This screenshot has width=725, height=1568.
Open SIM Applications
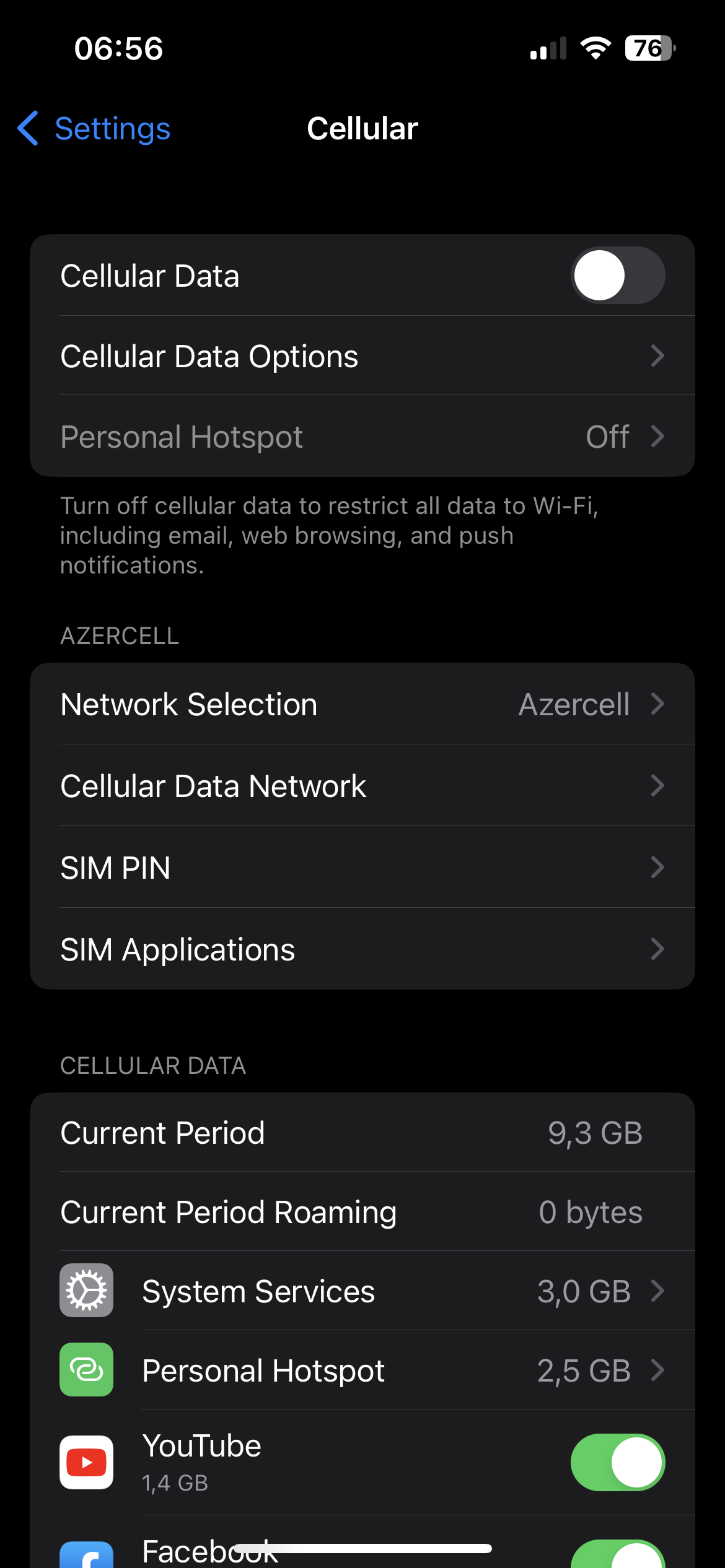click(x=362, y=949)
